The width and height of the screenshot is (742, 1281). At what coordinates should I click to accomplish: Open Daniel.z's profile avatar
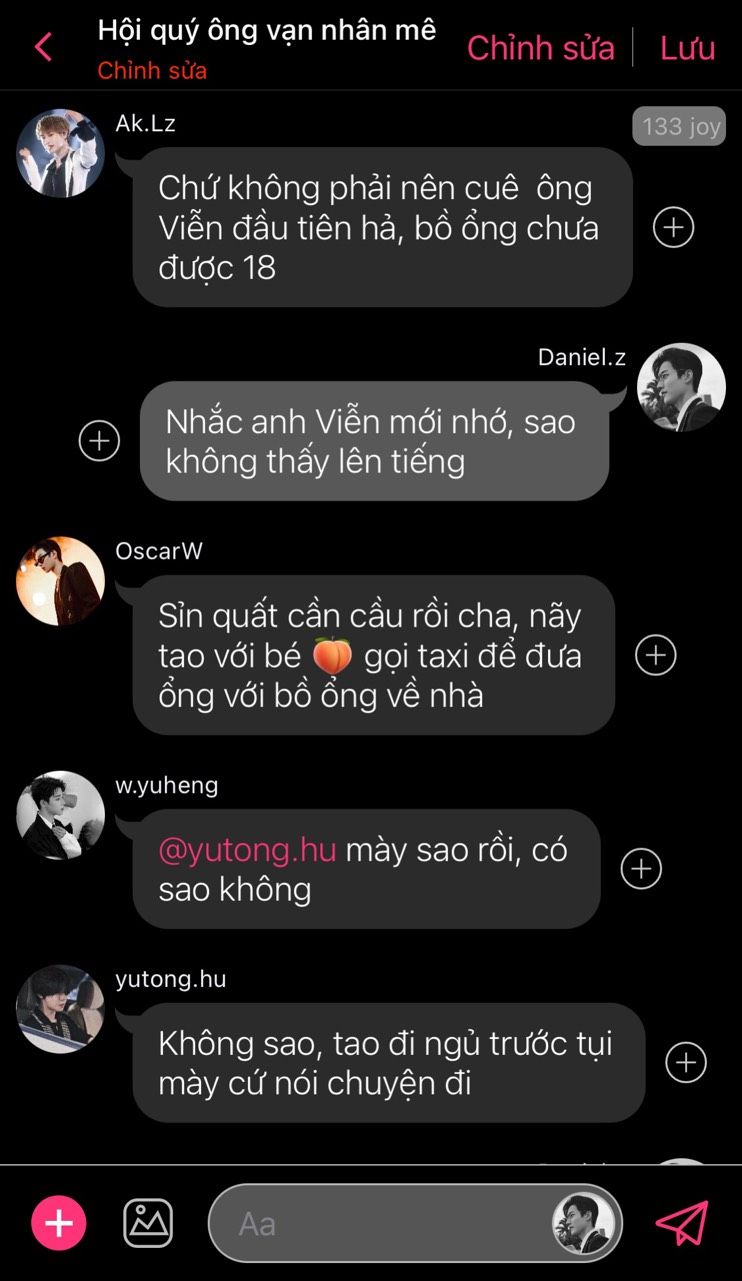click(x=681, y=387)
